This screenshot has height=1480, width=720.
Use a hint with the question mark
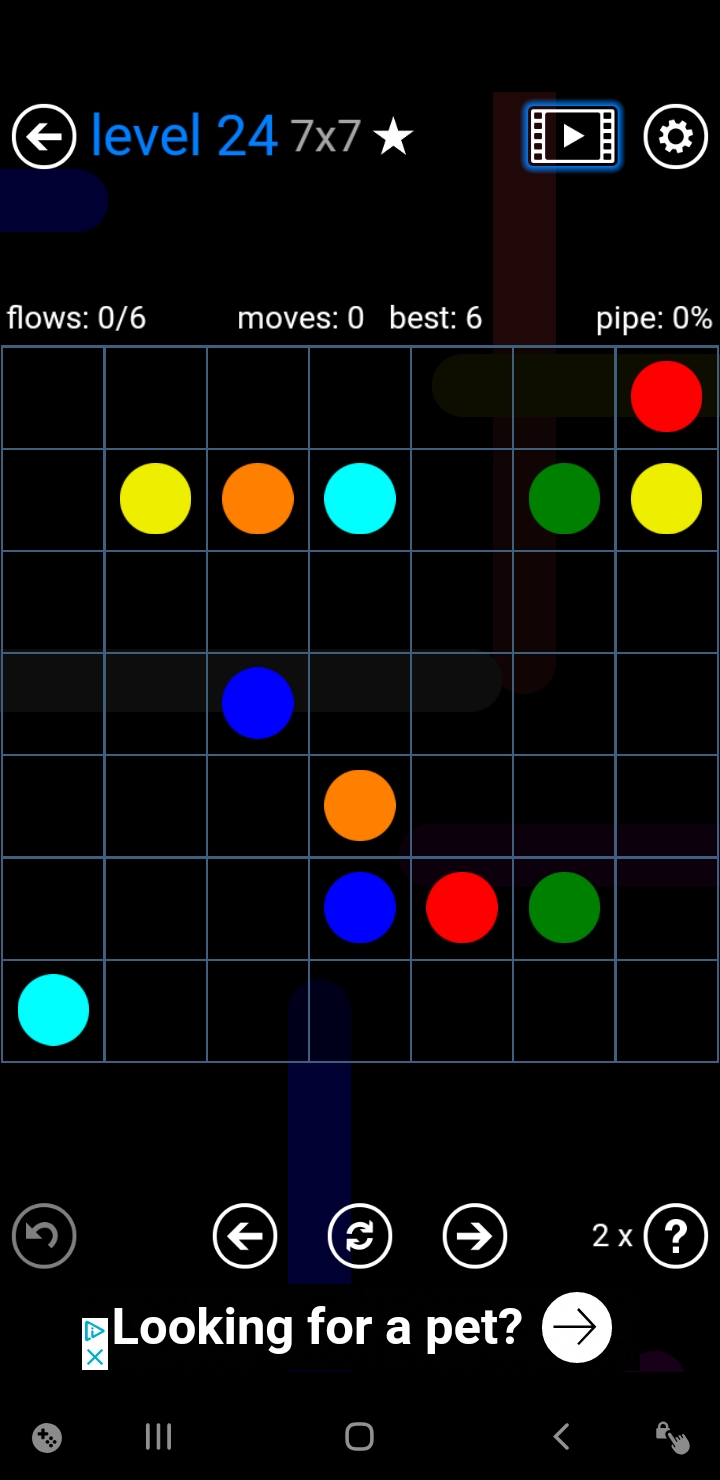point(675,1236)
